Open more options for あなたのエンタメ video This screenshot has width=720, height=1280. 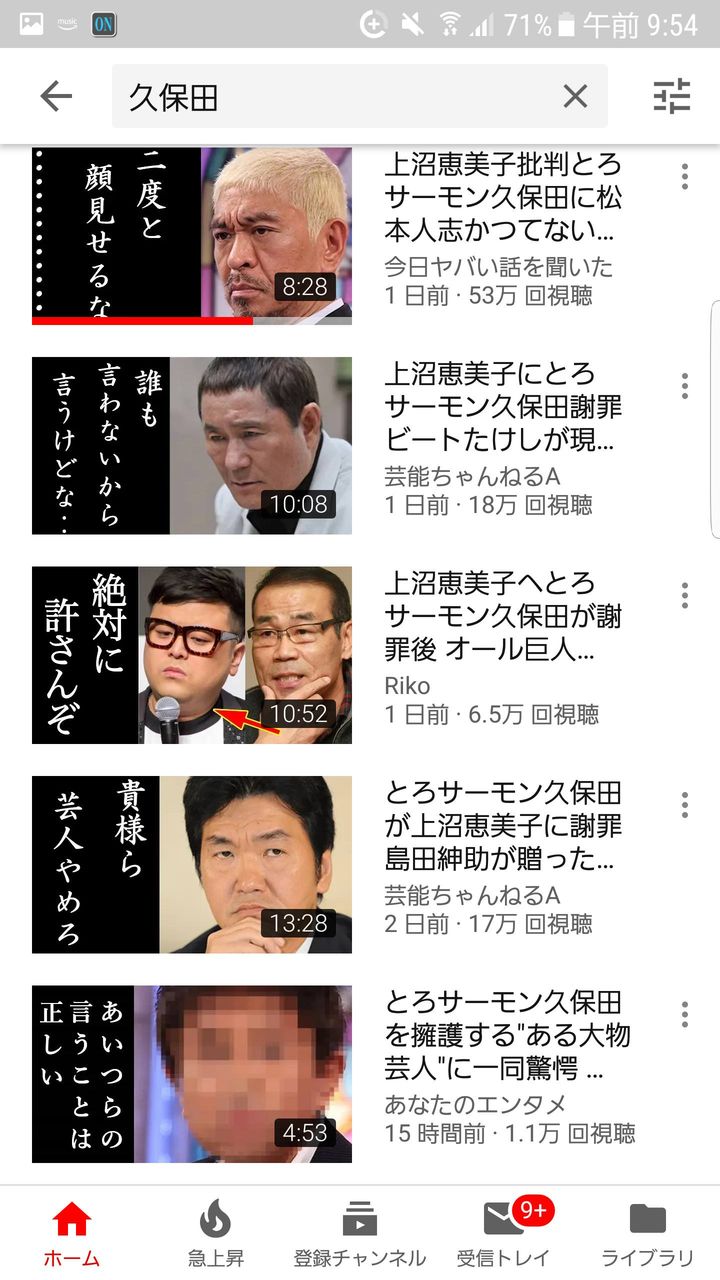(x=685, y=1014)
